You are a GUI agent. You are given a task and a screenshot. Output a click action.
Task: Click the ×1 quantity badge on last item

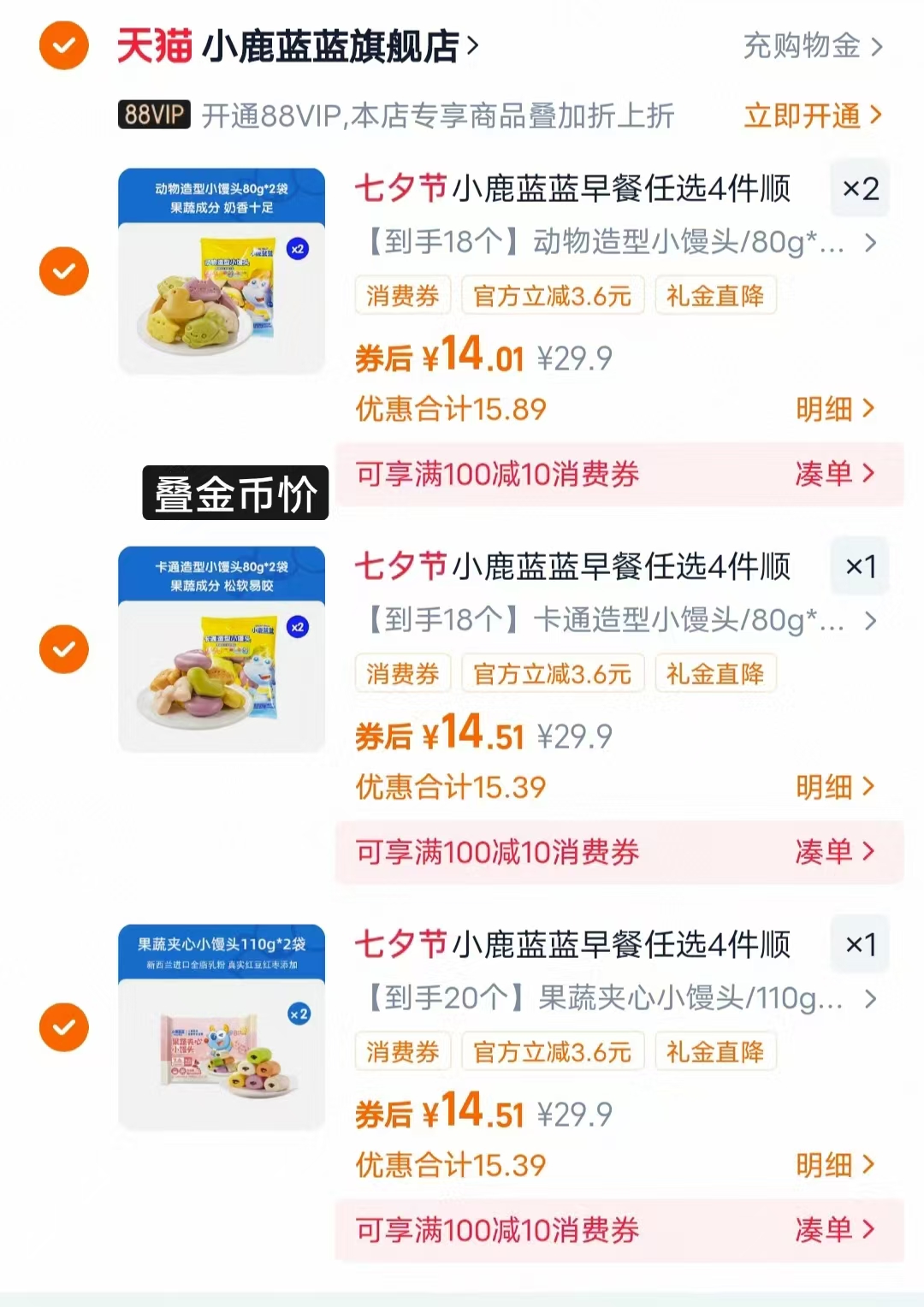pyautogui.click(x=860, y=943)
